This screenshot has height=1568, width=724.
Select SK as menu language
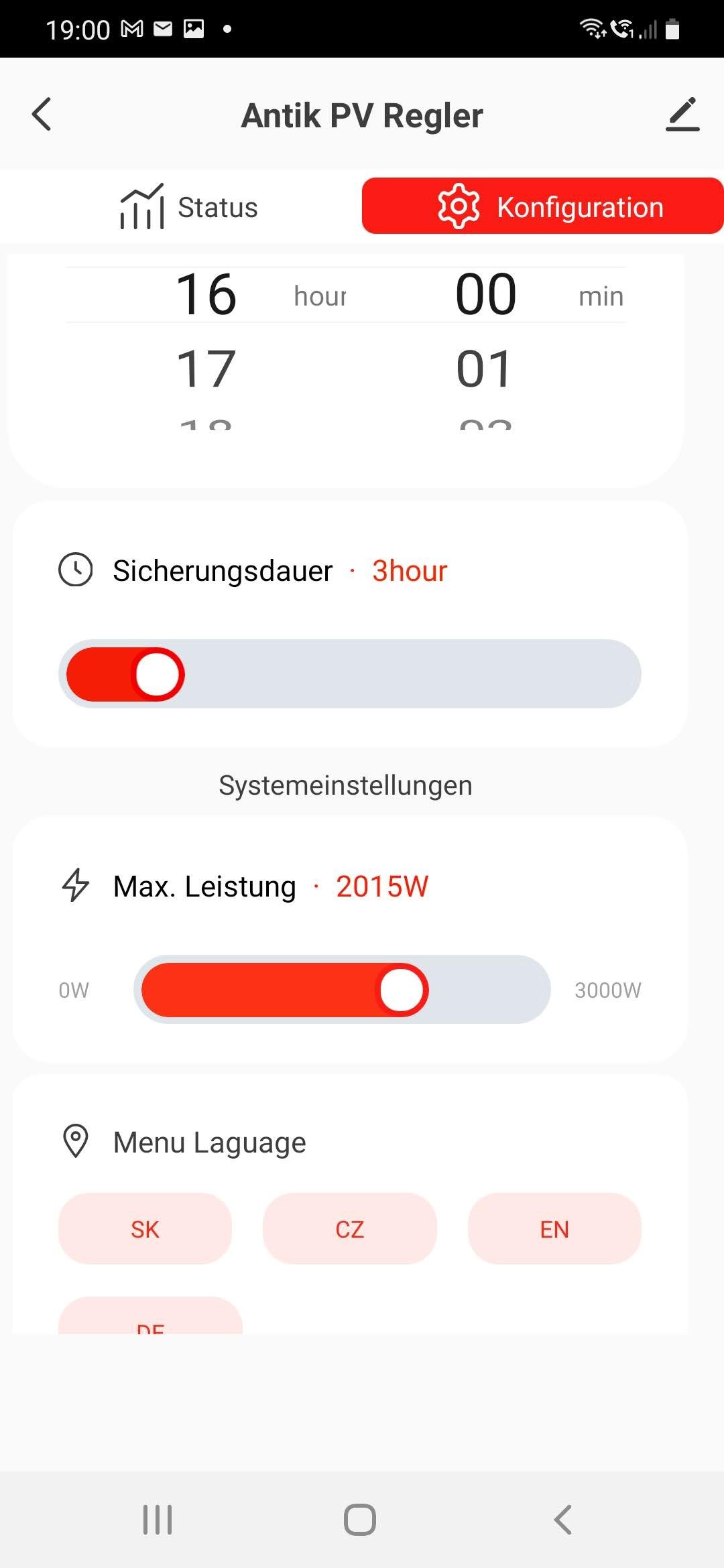click(145, 1229)
